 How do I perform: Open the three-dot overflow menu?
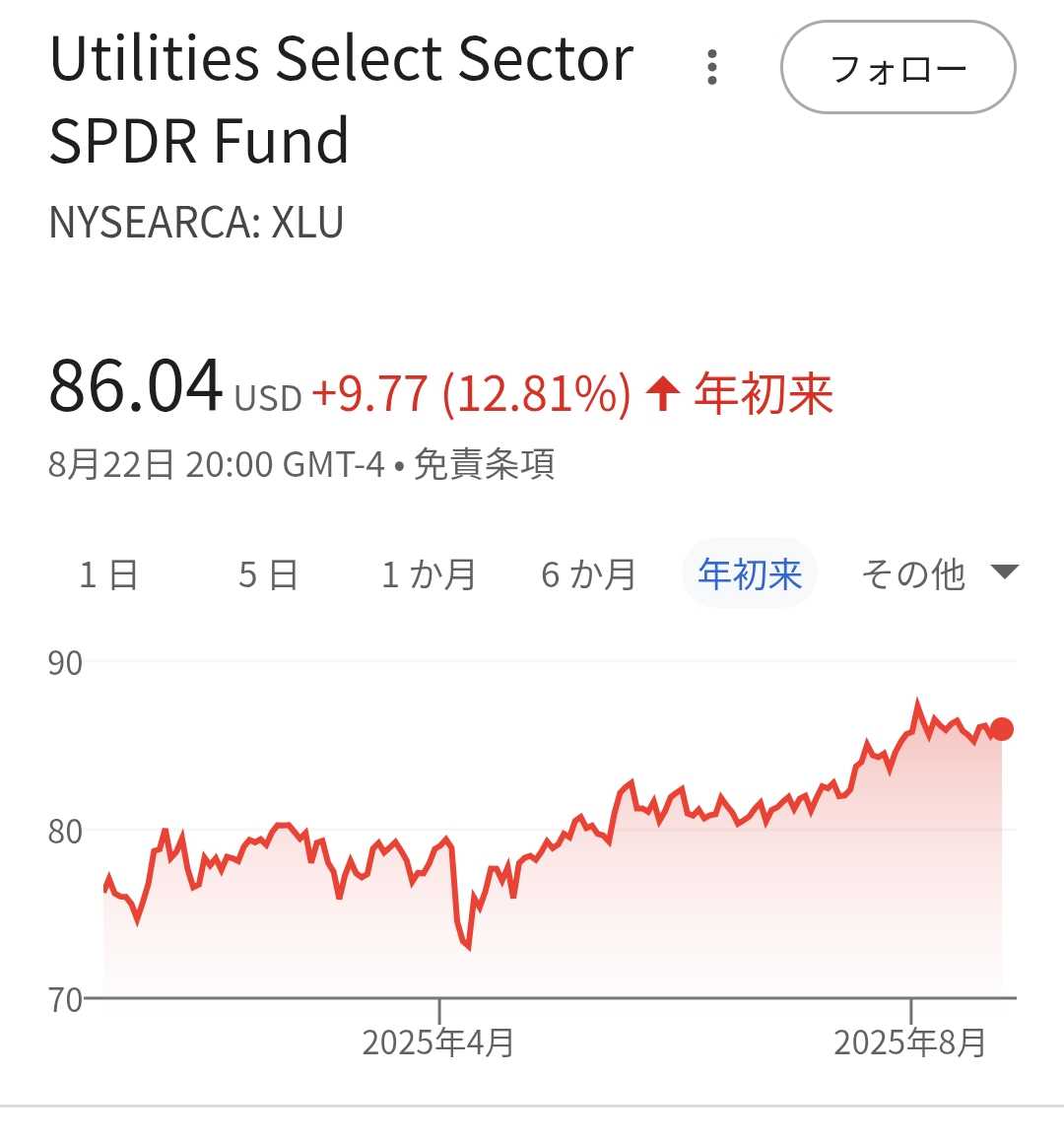click(711, 67)
